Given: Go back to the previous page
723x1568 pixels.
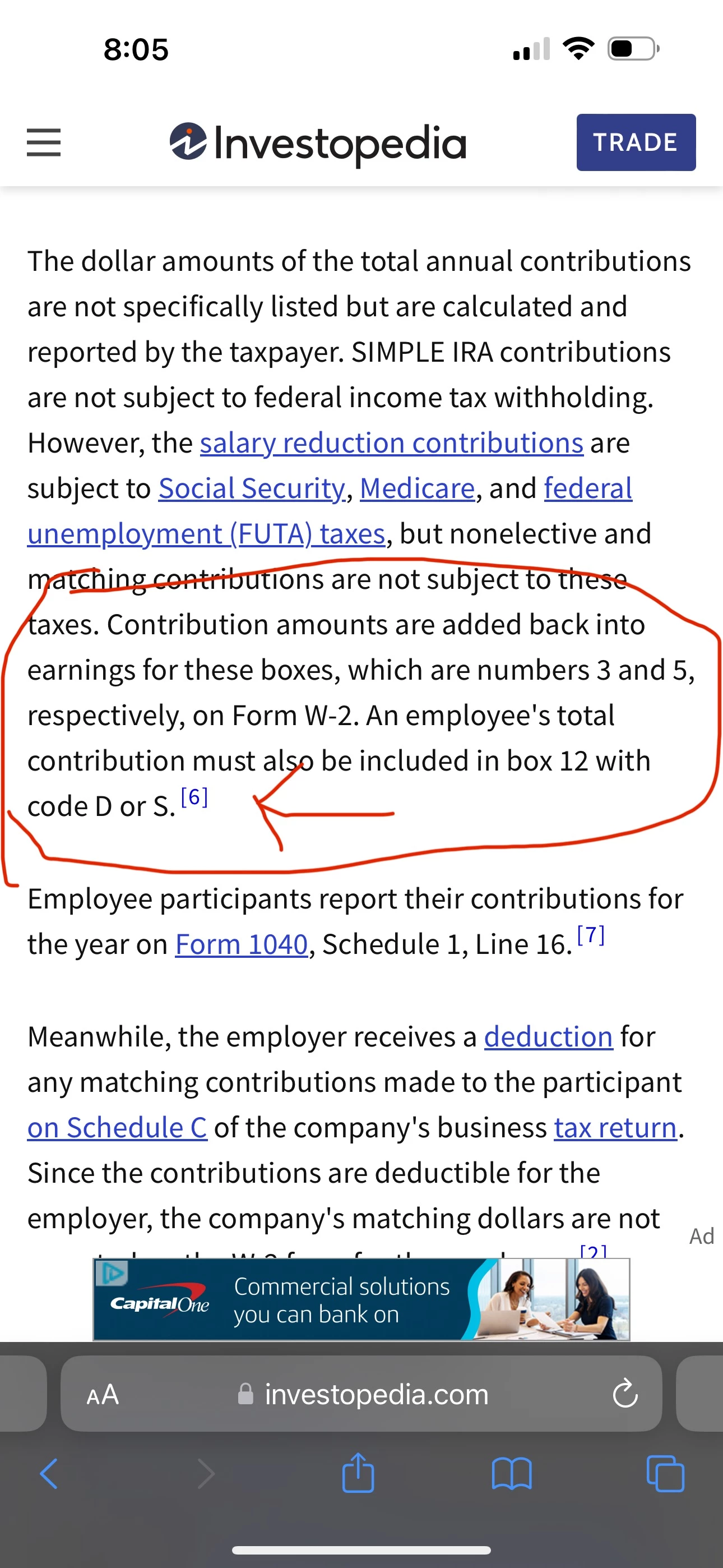Looking at the screenshot, I should tap(49, 1474).
